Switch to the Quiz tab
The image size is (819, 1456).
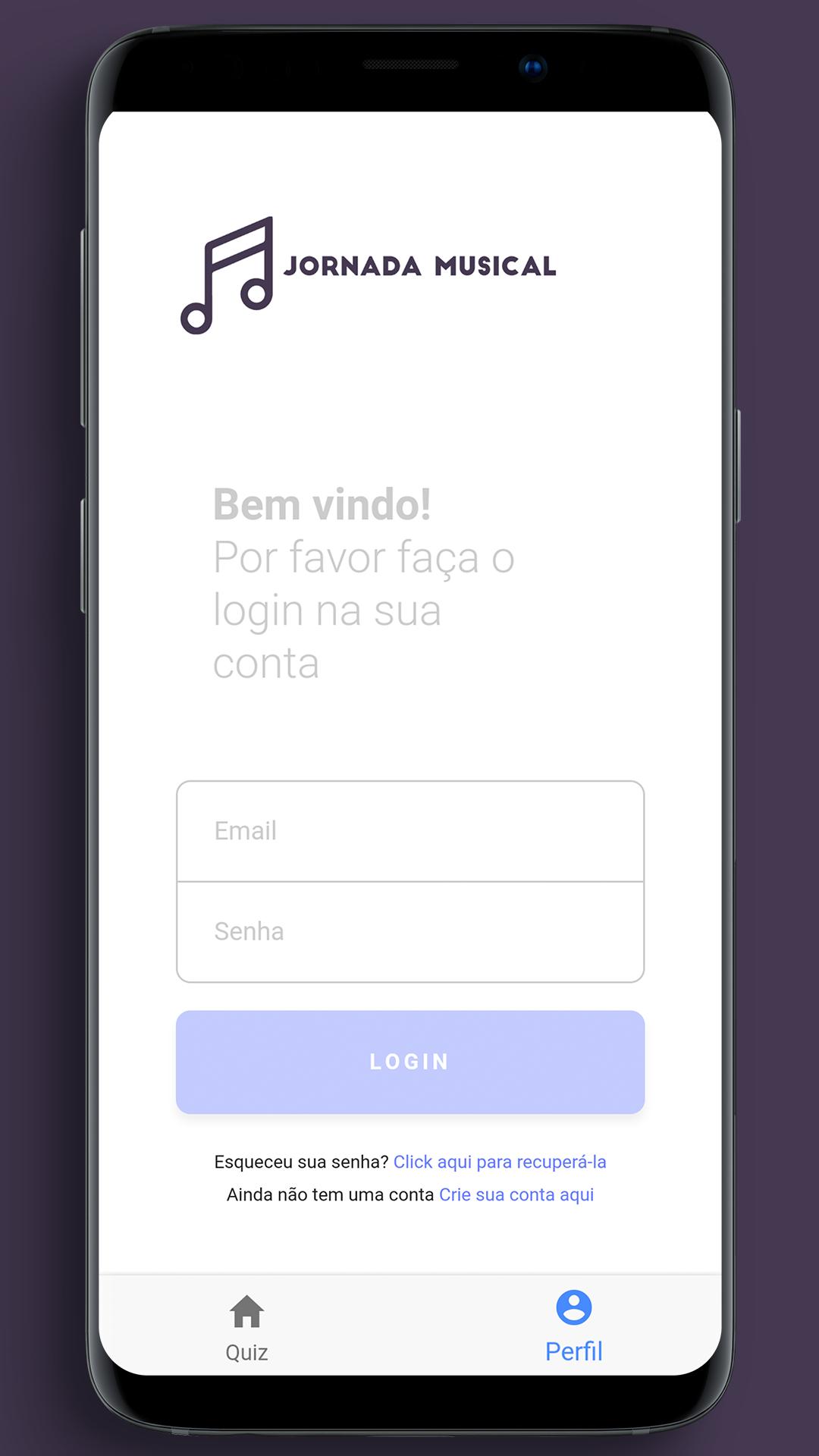click(x=246, y=1327)
